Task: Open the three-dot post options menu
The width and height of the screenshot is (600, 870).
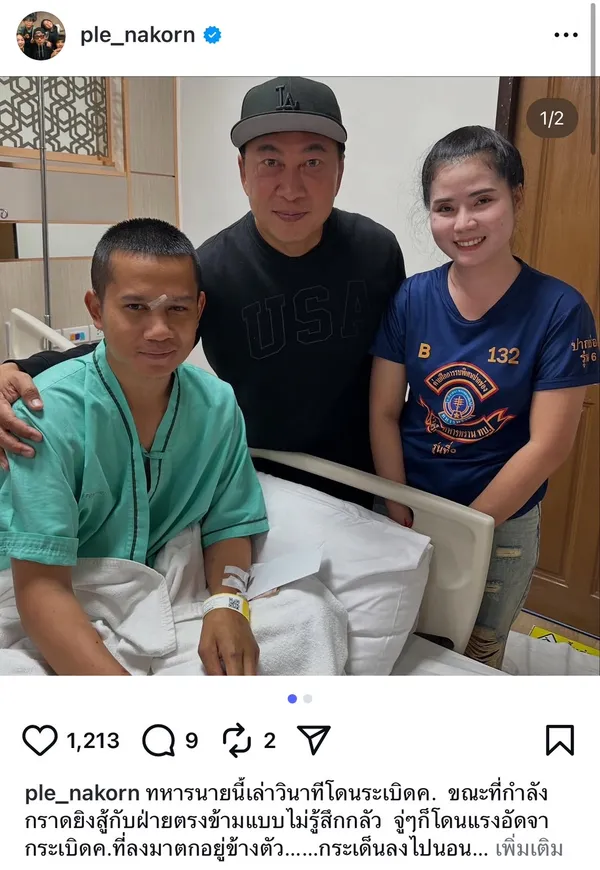Action: click(x=565, y=36)
